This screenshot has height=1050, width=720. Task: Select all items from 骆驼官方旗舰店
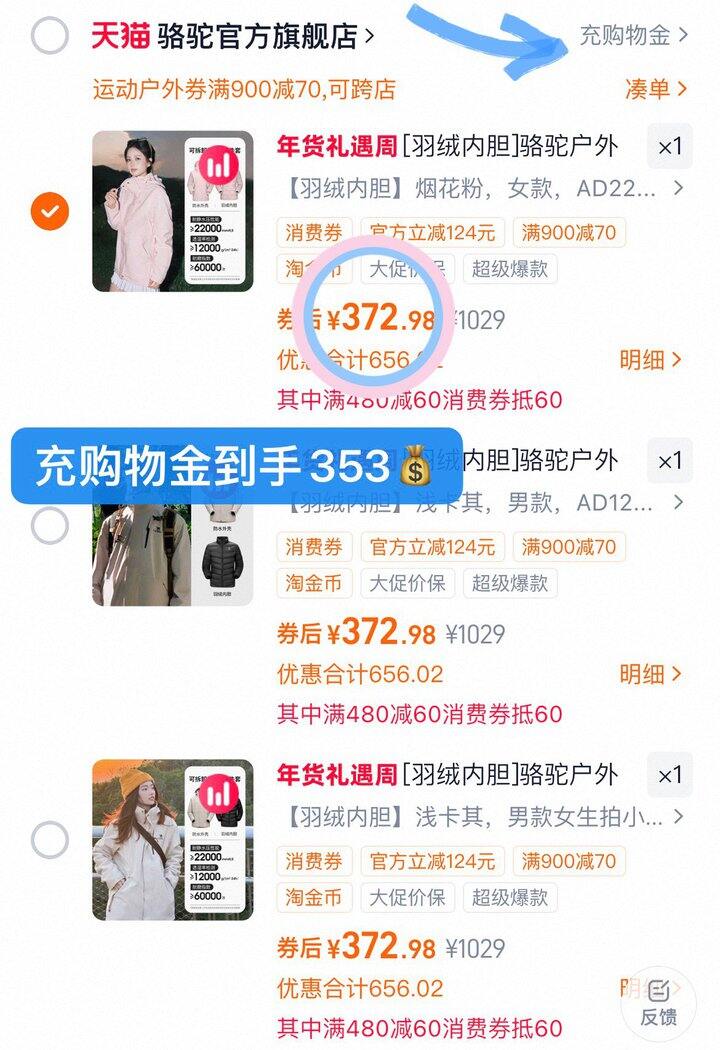click(50, 36)
